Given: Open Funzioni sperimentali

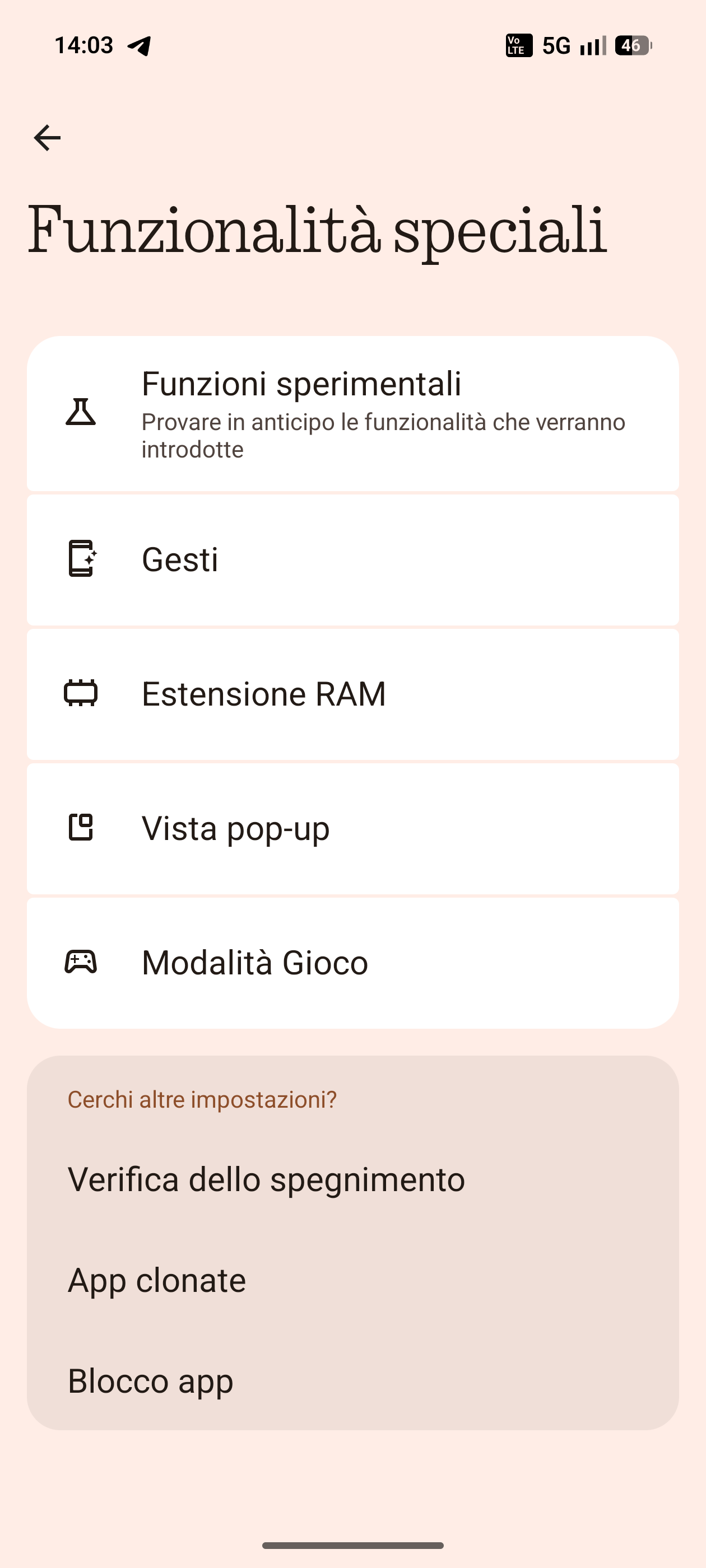Looking at the screenshot, I should coord(352,413).
